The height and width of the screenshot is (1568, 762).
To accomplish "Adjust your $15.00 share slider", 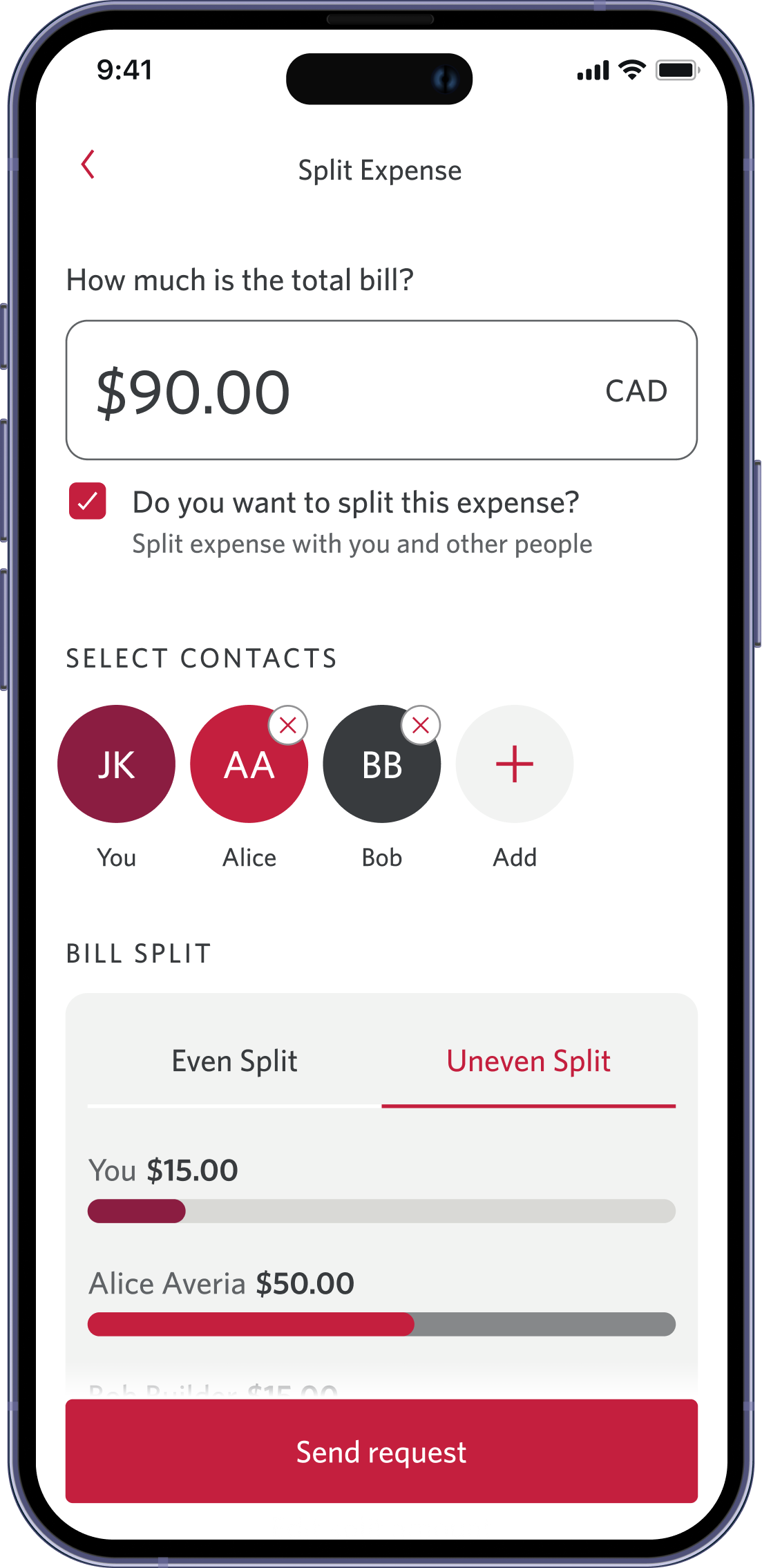I will click(184, 1211).
